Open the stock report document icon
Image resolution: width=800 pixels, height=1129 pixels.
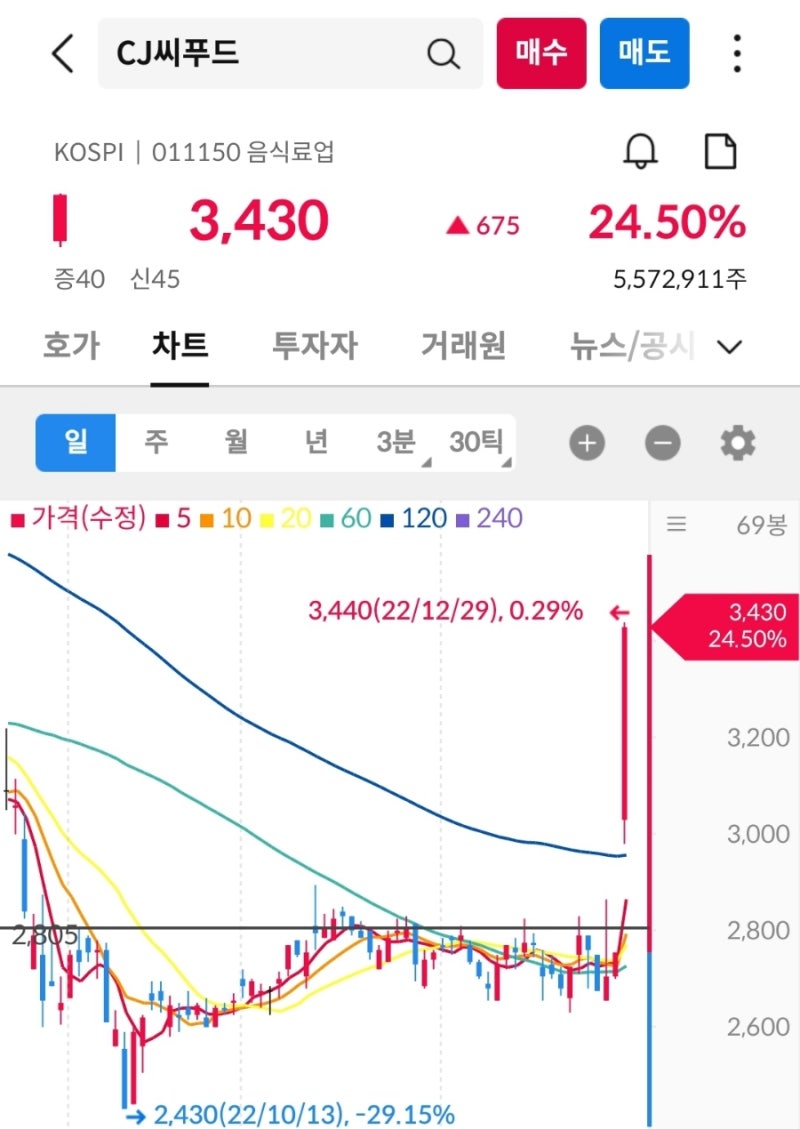718,151
